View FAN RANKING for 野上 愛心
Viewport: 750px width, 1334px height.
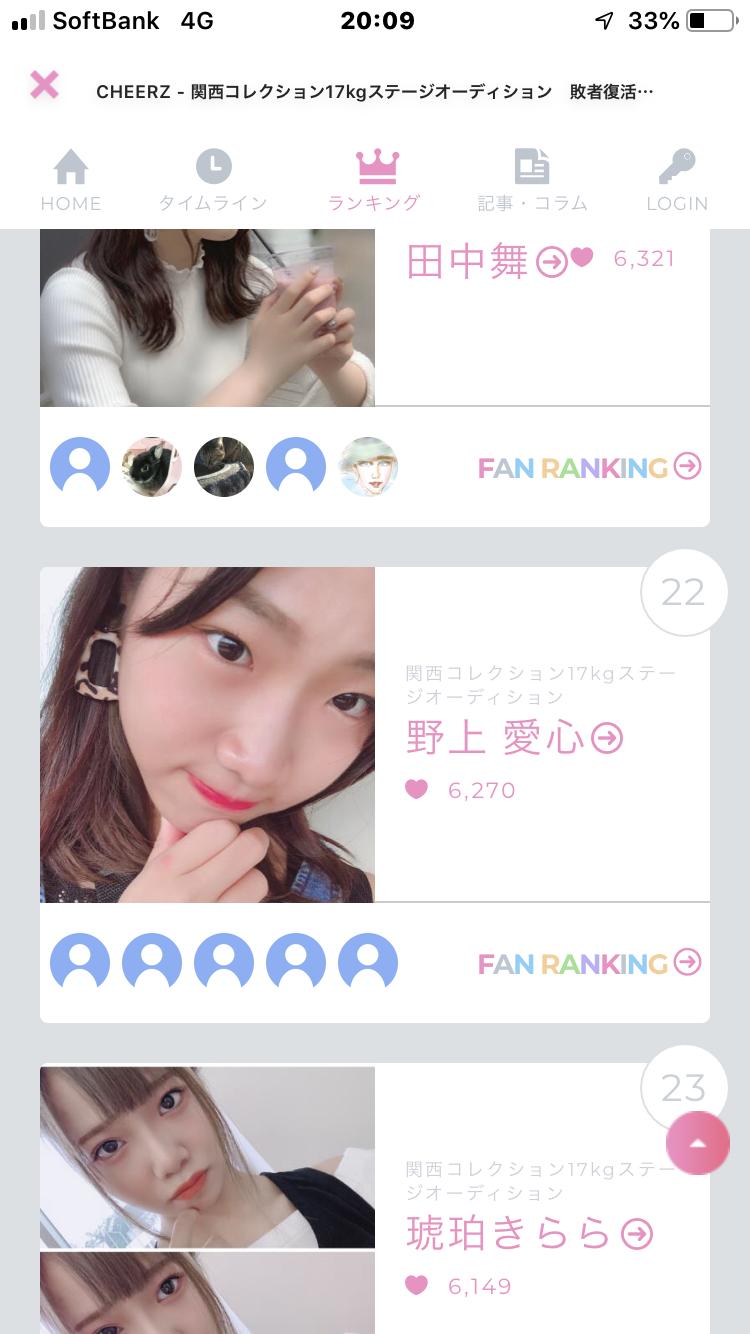[x=589, y=963]
